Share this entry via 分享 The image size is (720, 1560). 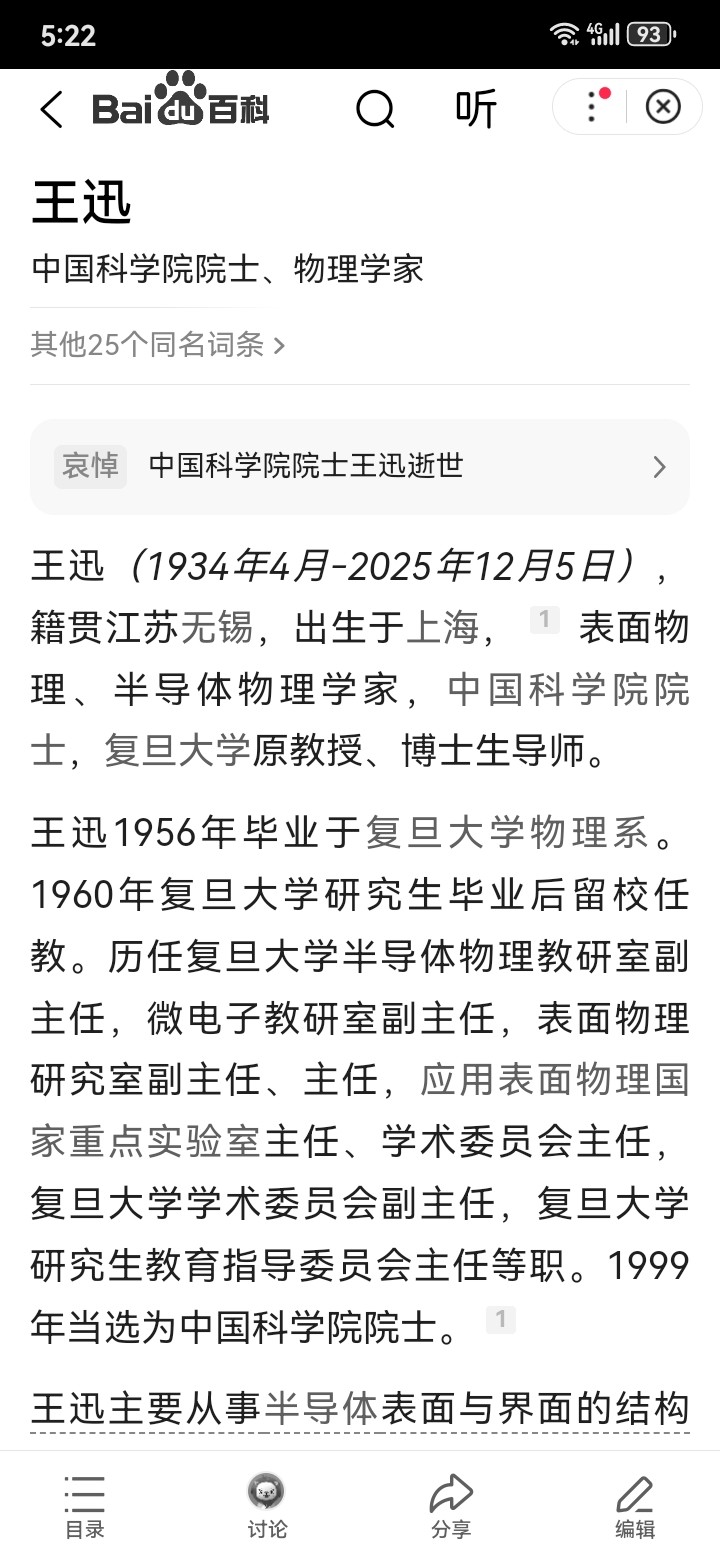point(451,1506)
